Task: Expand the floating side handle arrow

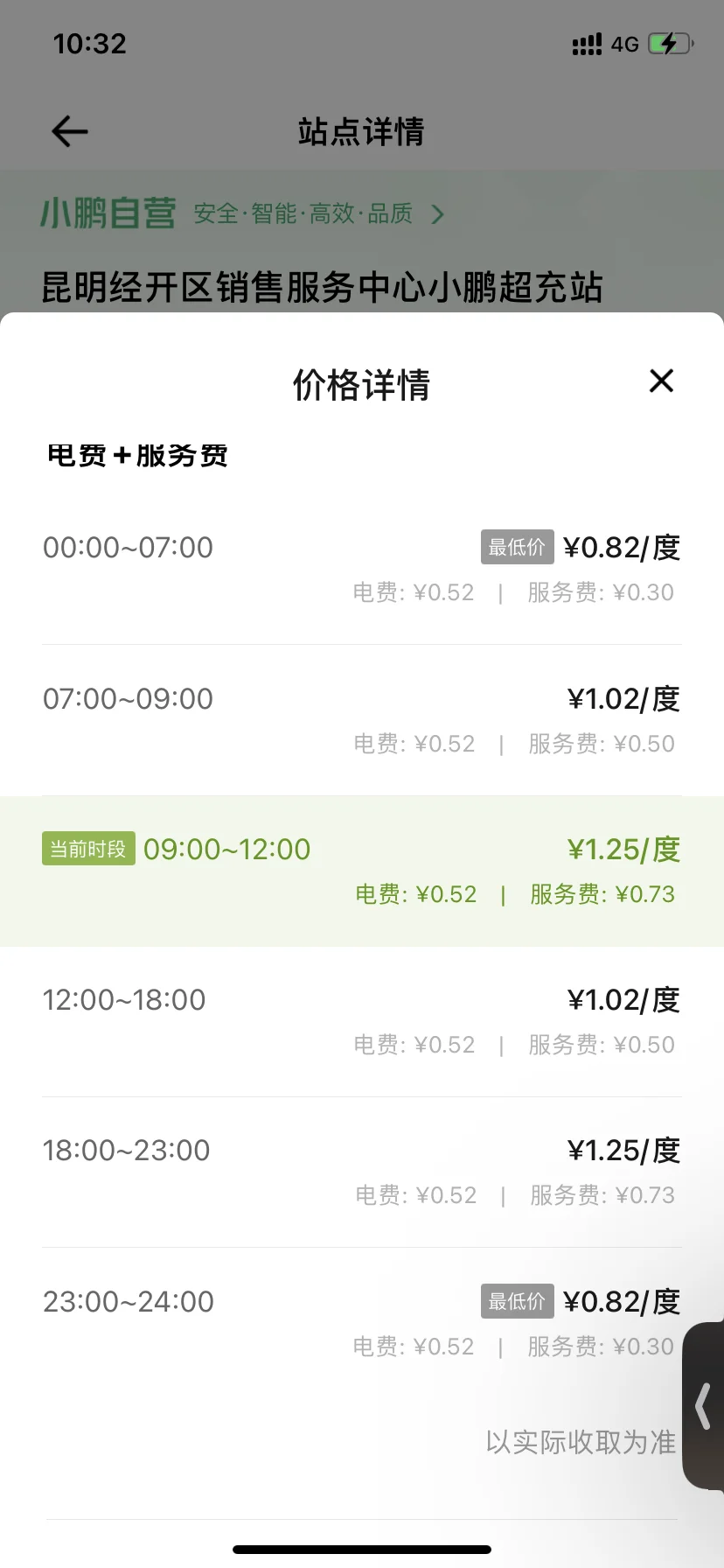Action: click(703, 1405)
